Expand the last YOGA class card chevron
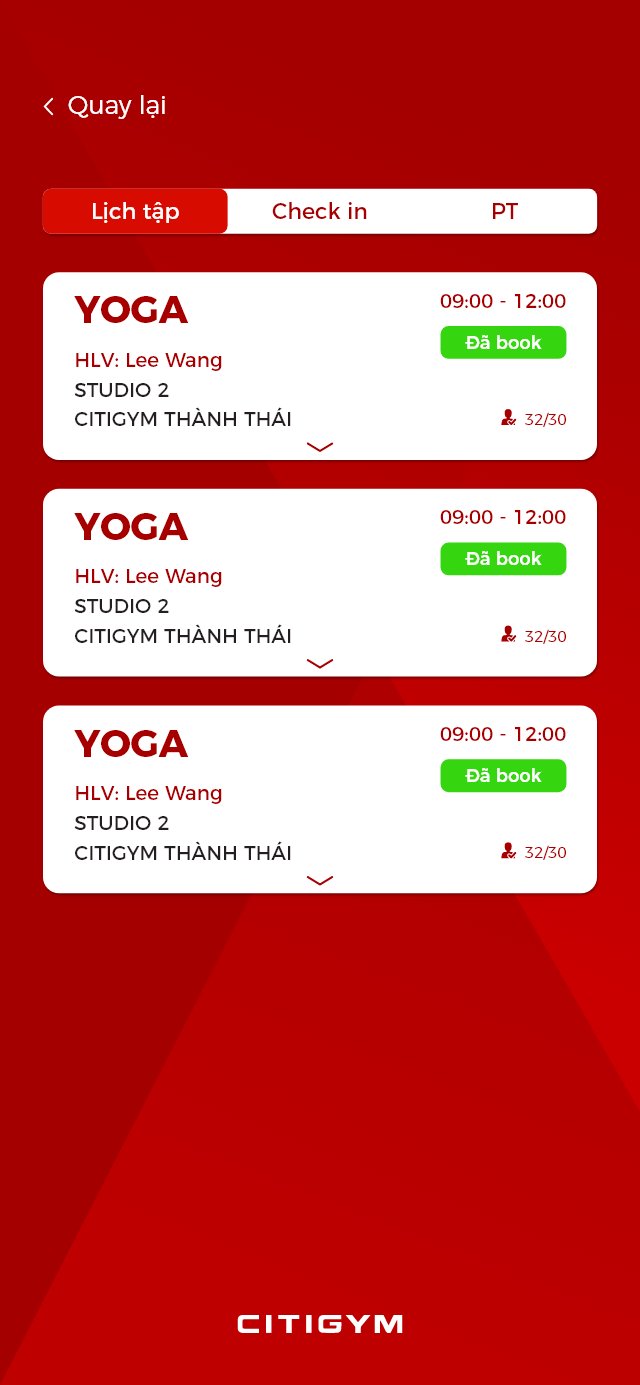The width and height of the screenshot is (640, 1385). click(320, 880)
